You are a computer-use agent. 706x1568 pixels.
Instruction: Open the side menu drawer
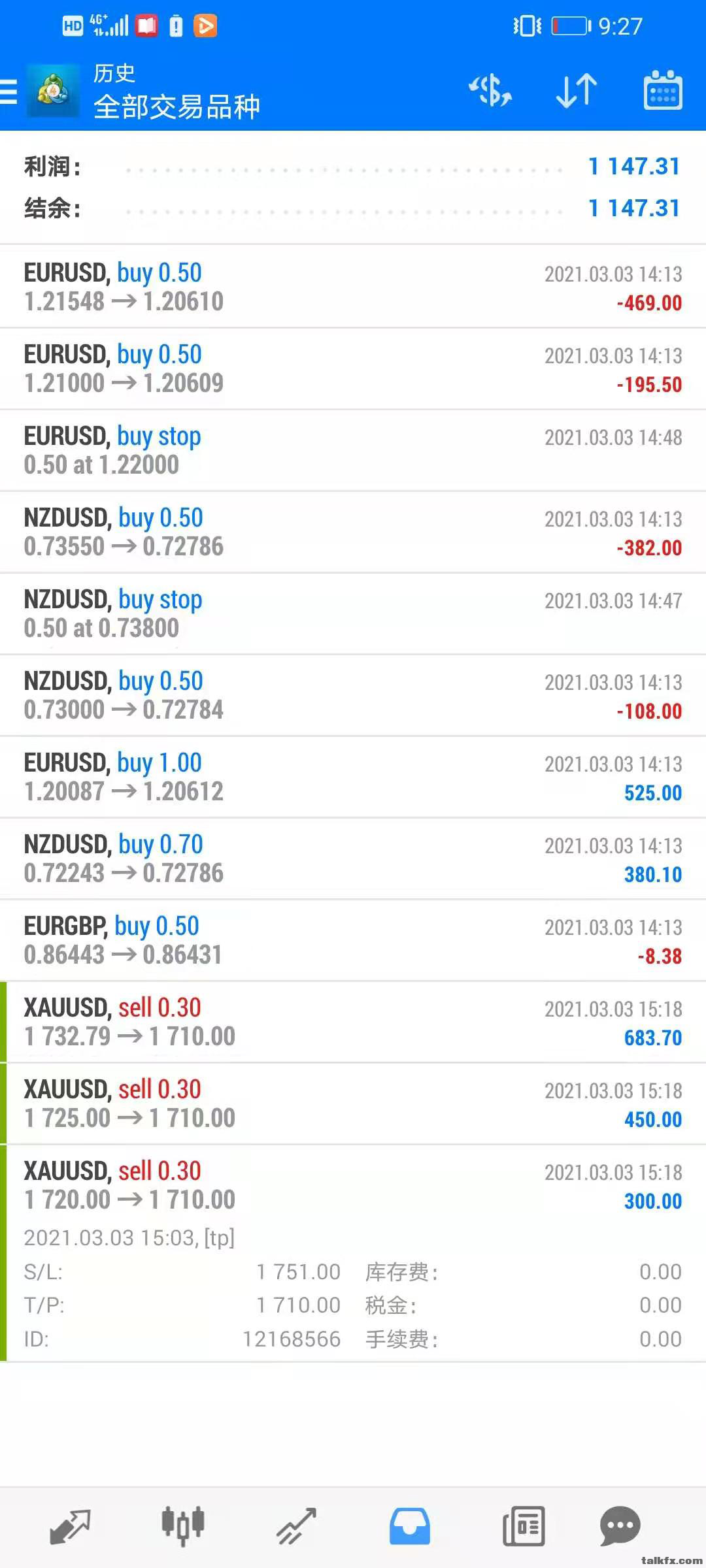click(9, 91)
